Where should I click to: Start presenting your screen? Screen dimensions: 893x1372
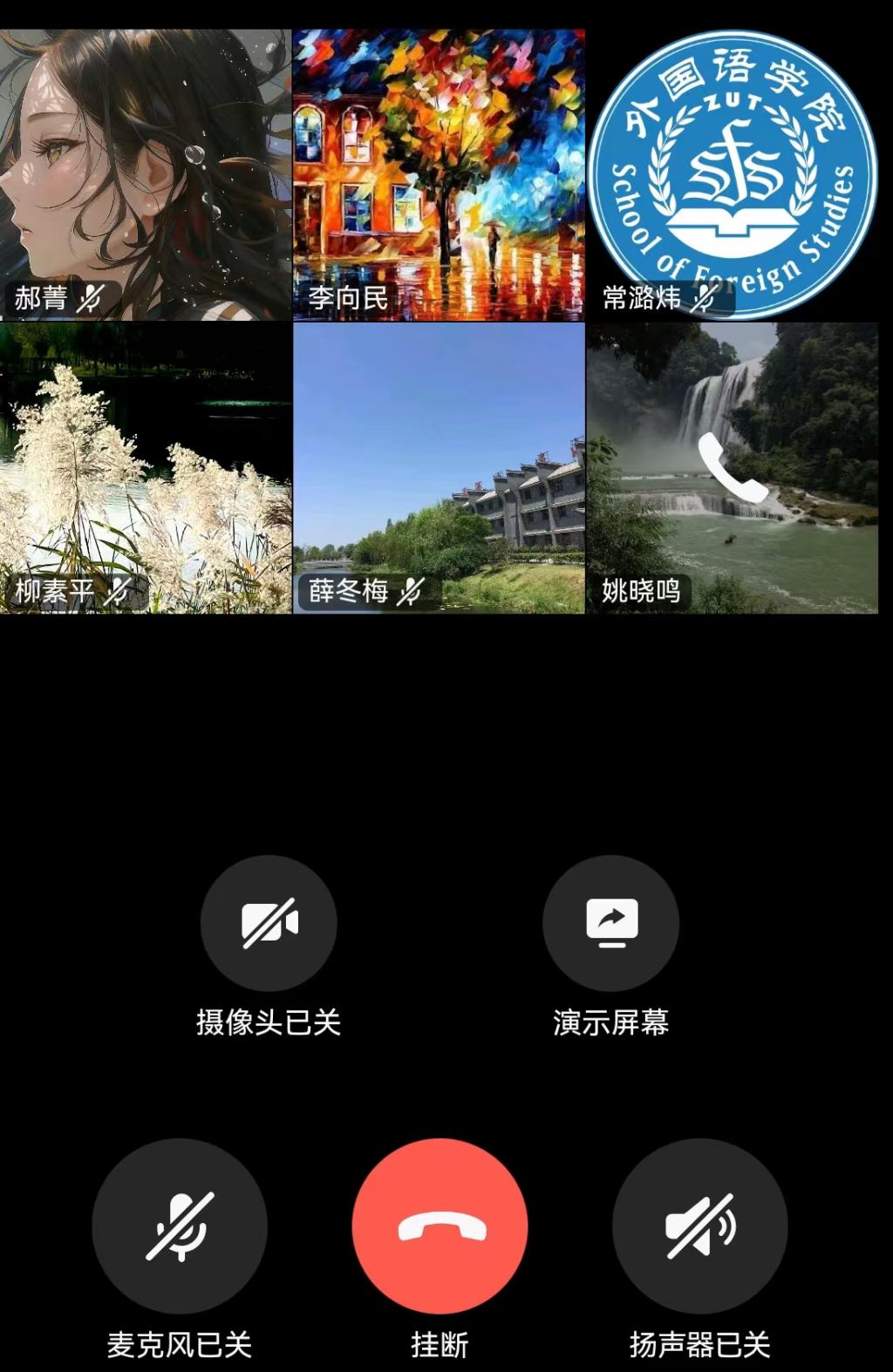pos(610,922)
